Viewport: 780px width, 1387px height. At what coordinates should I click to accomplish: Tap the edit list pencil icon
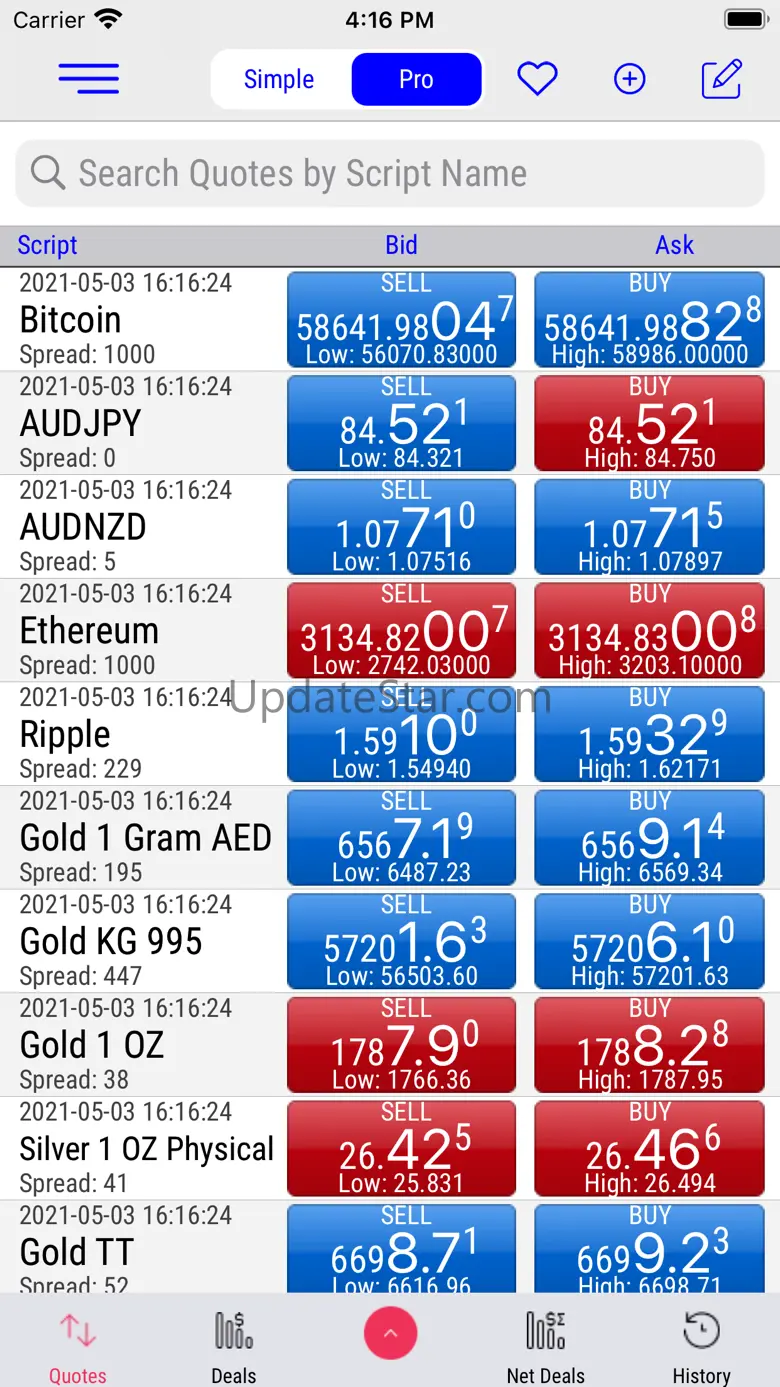click(x=721, y=79)
